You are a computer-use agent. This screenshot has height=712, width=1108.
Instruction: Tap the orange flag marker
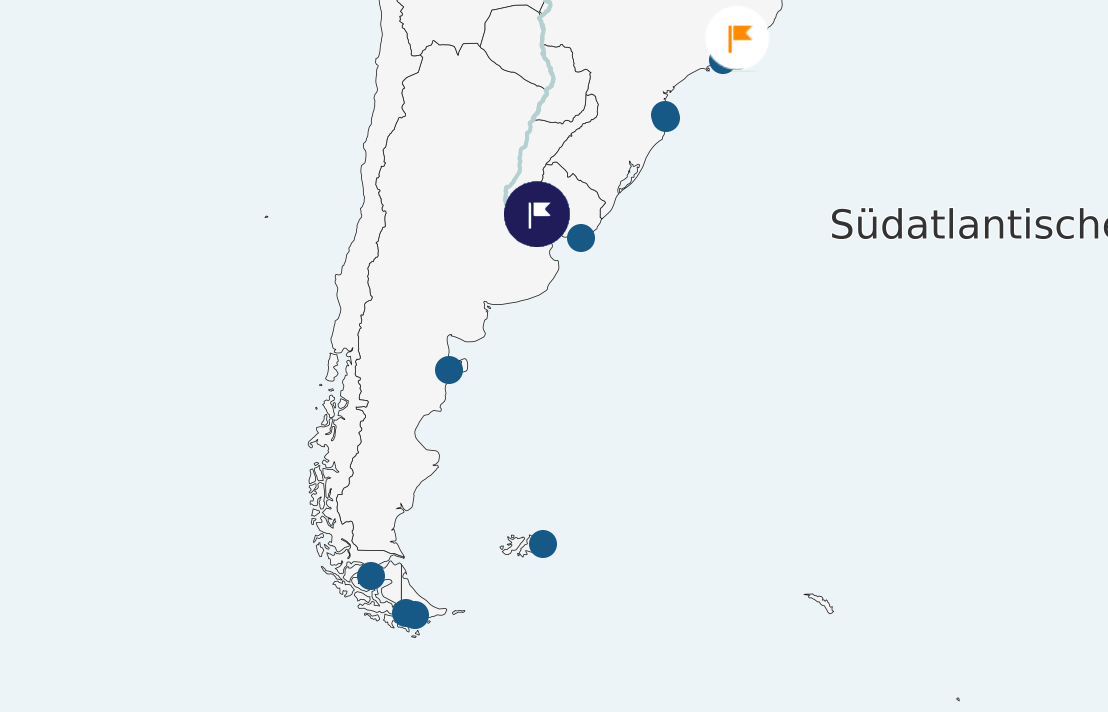pyautogui.click(x=737, y=38)
